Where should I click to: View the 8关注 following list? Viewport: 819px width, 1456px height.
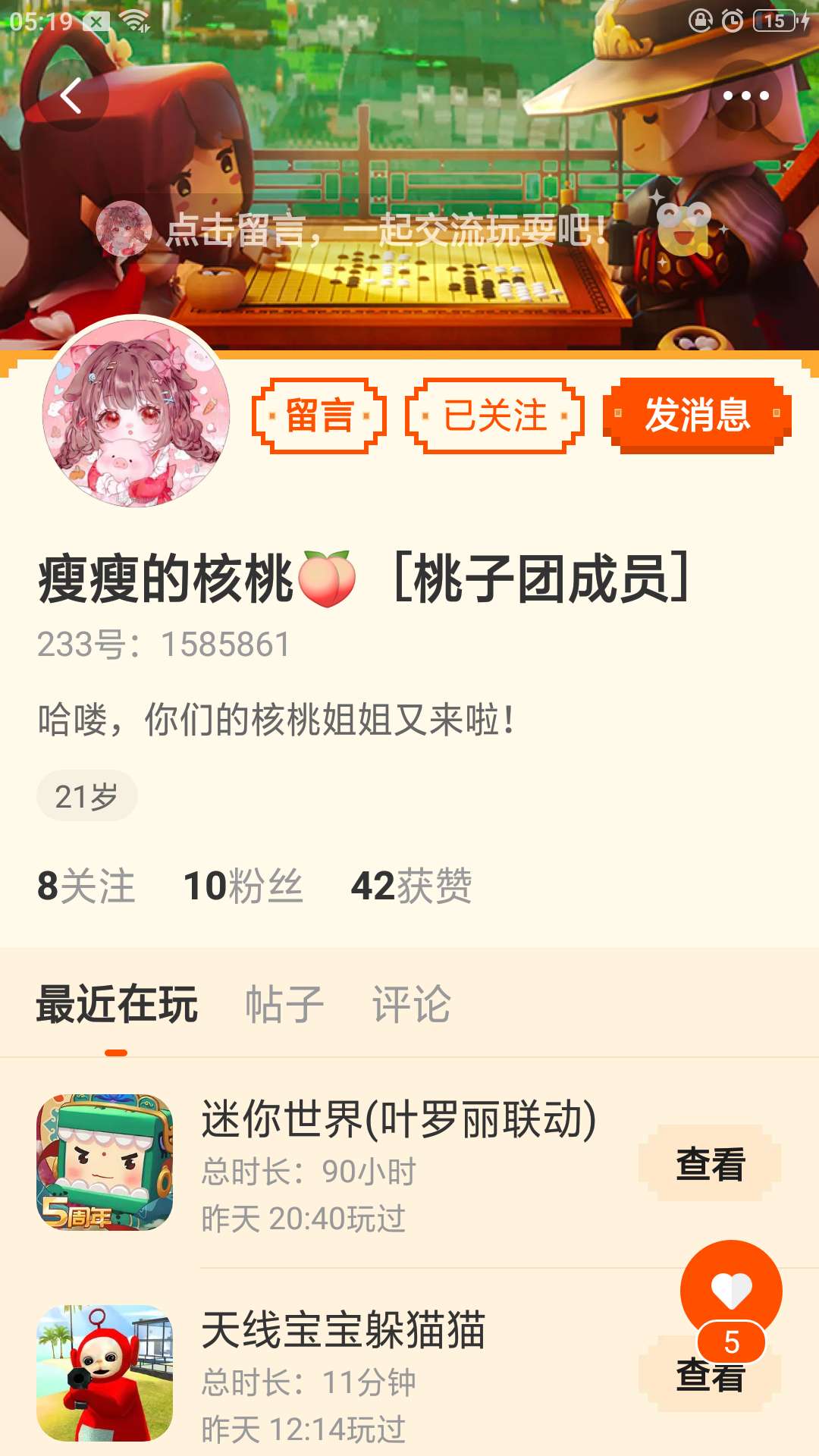tap(86, 886)
